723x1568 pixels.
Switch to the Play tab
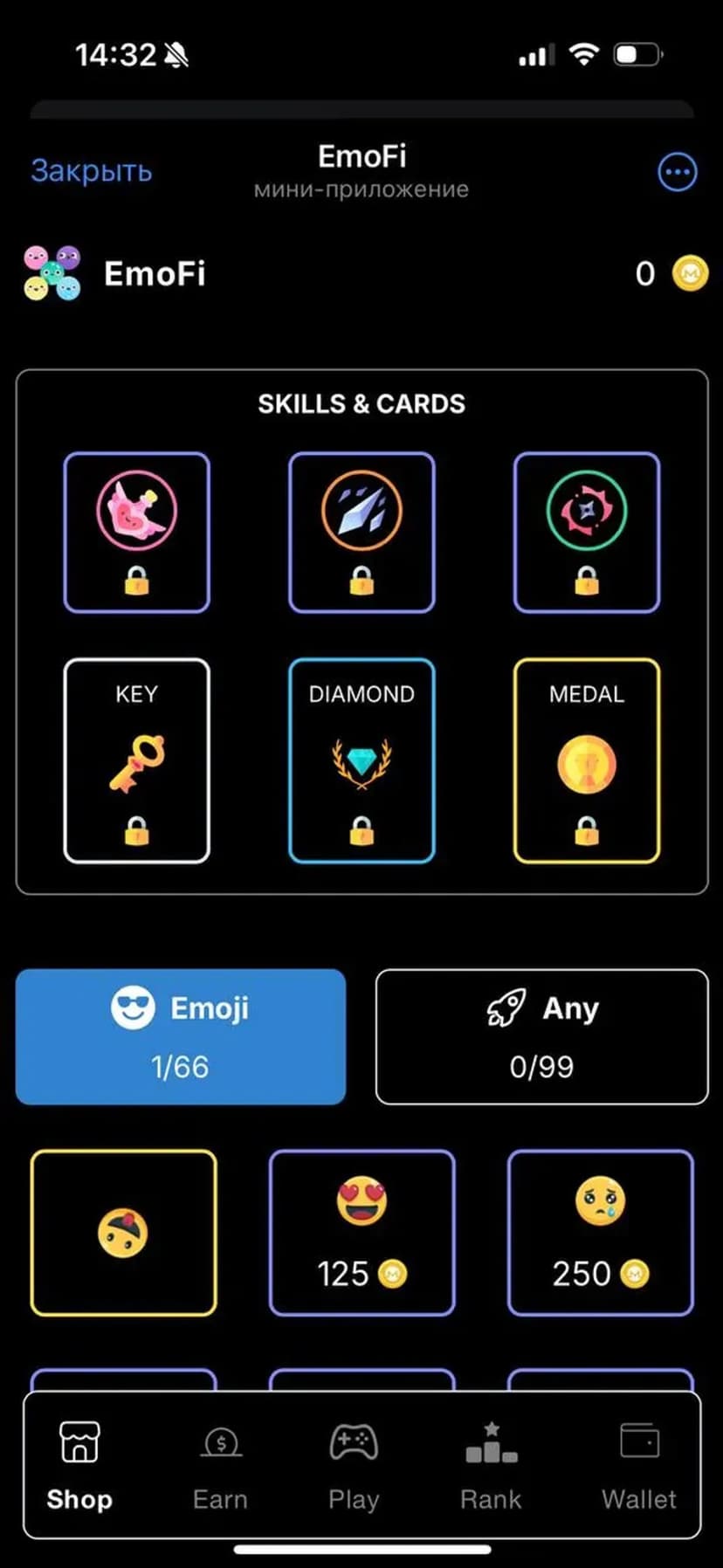point(354,1467)
